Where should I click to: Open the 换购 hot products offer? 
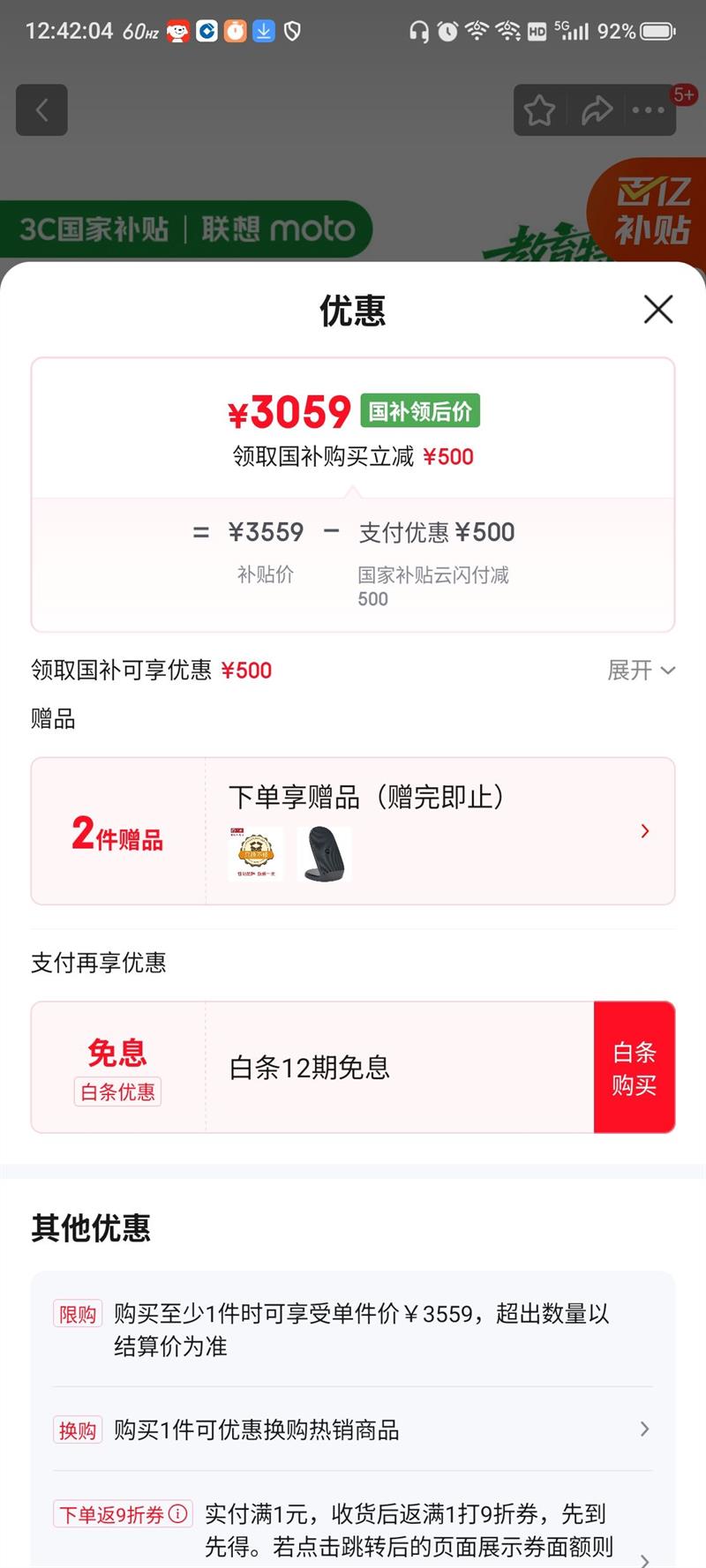pos(353,1429)
